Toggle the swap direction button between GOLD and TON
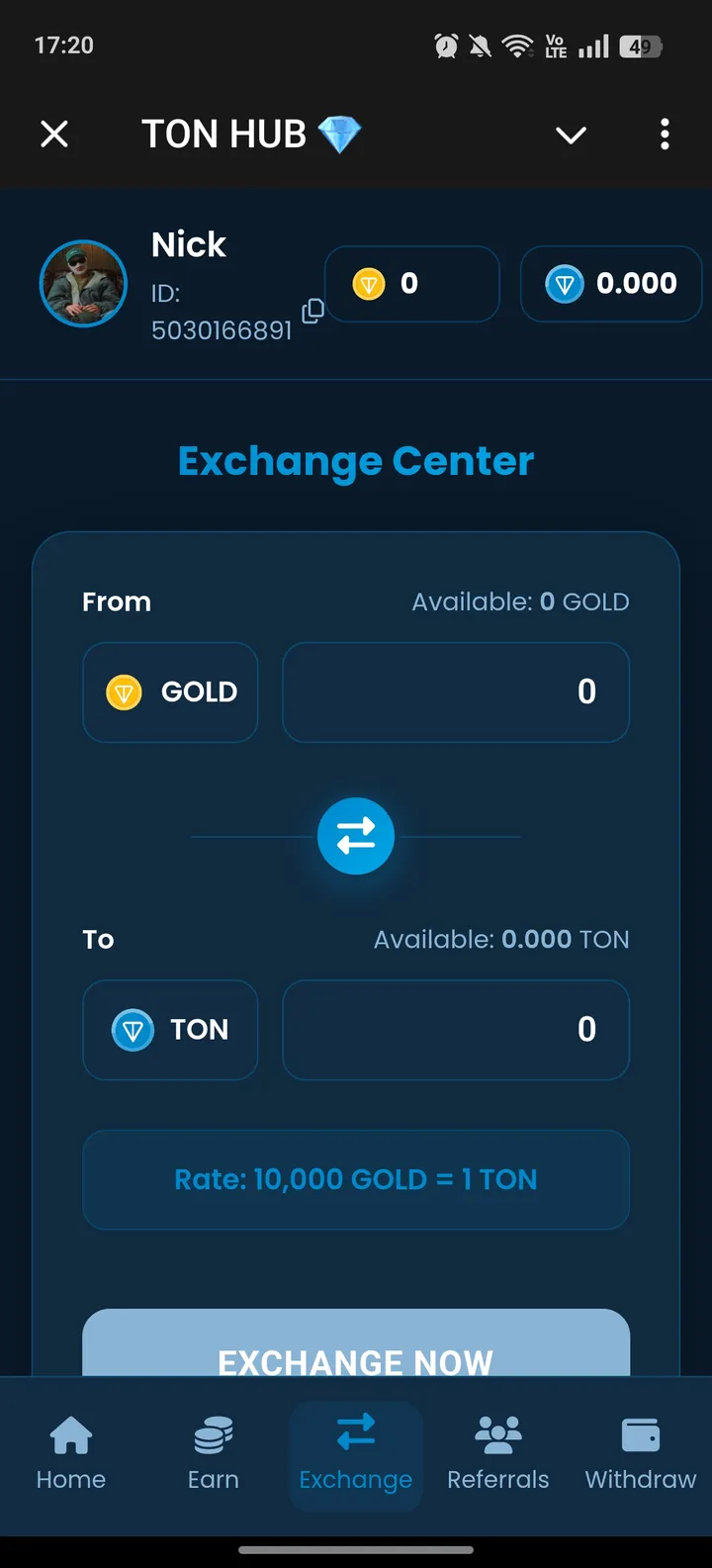The width and height of the screenshot is (712, 1568). coord(356,835)
